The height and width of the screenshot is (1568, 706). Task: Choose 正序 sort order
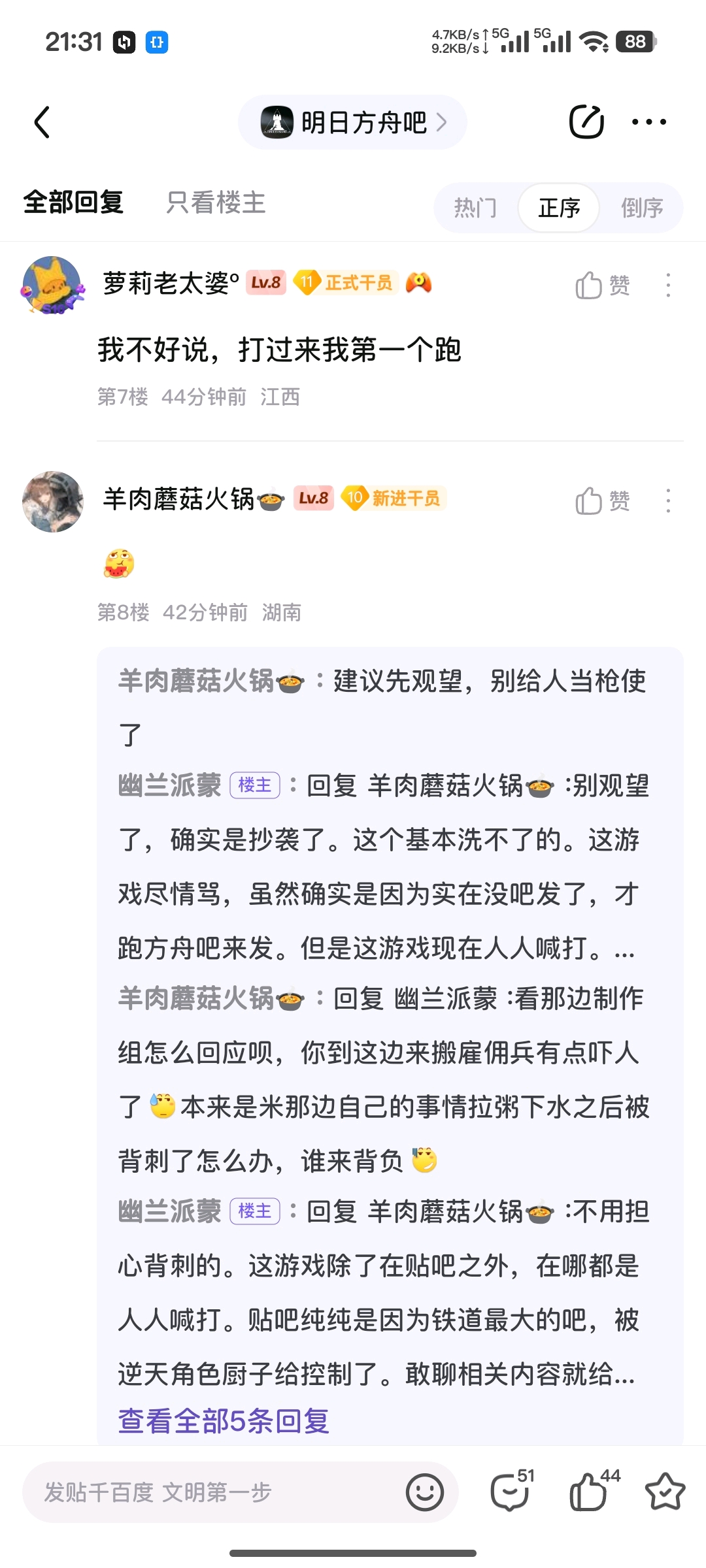(x=559, y=208)
